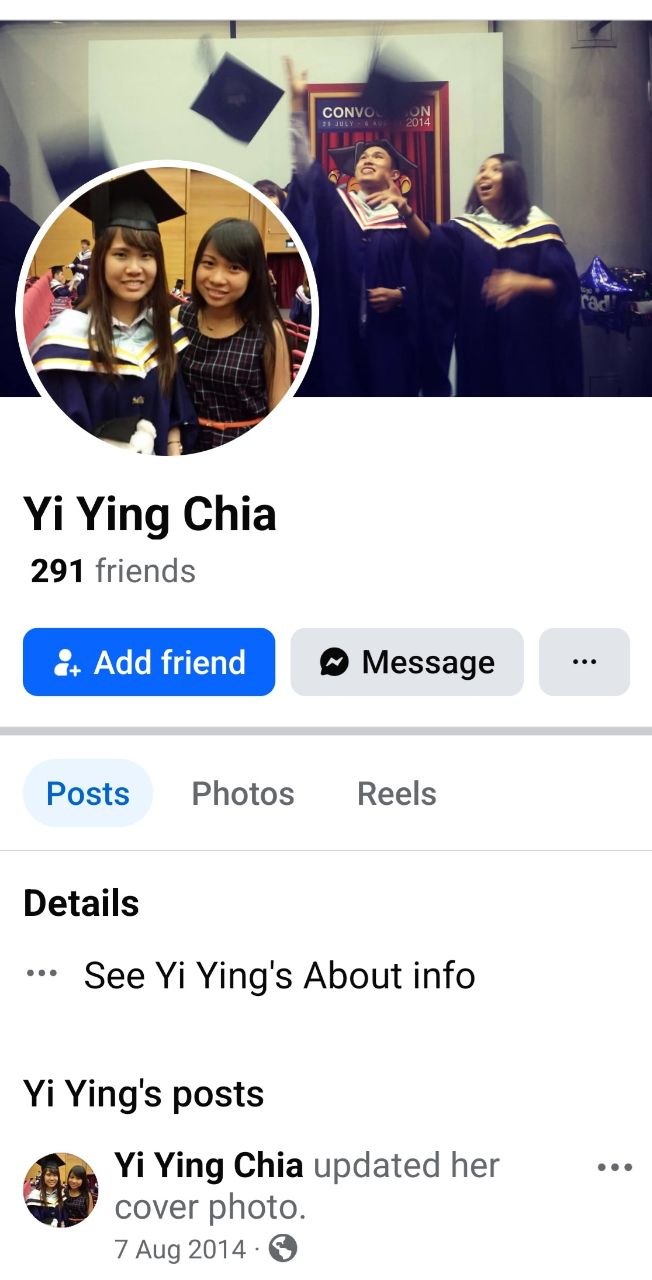See Yi Ying's About info
The width and height of the screenshot is (652, 1280).
click(279, 975)
